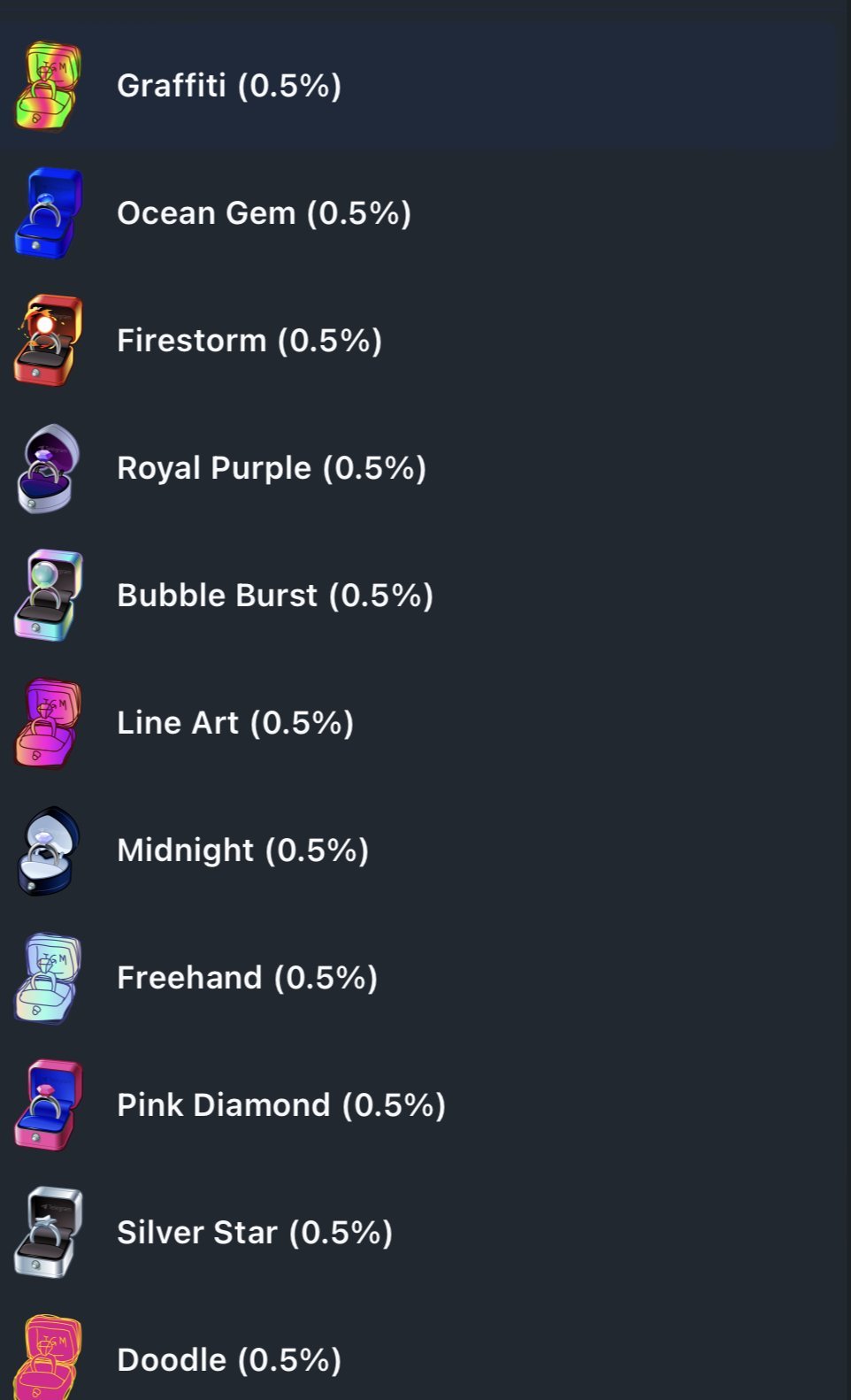Choose the Ocean Gem option
851x1400 pixels.
[x=425, y=213]
